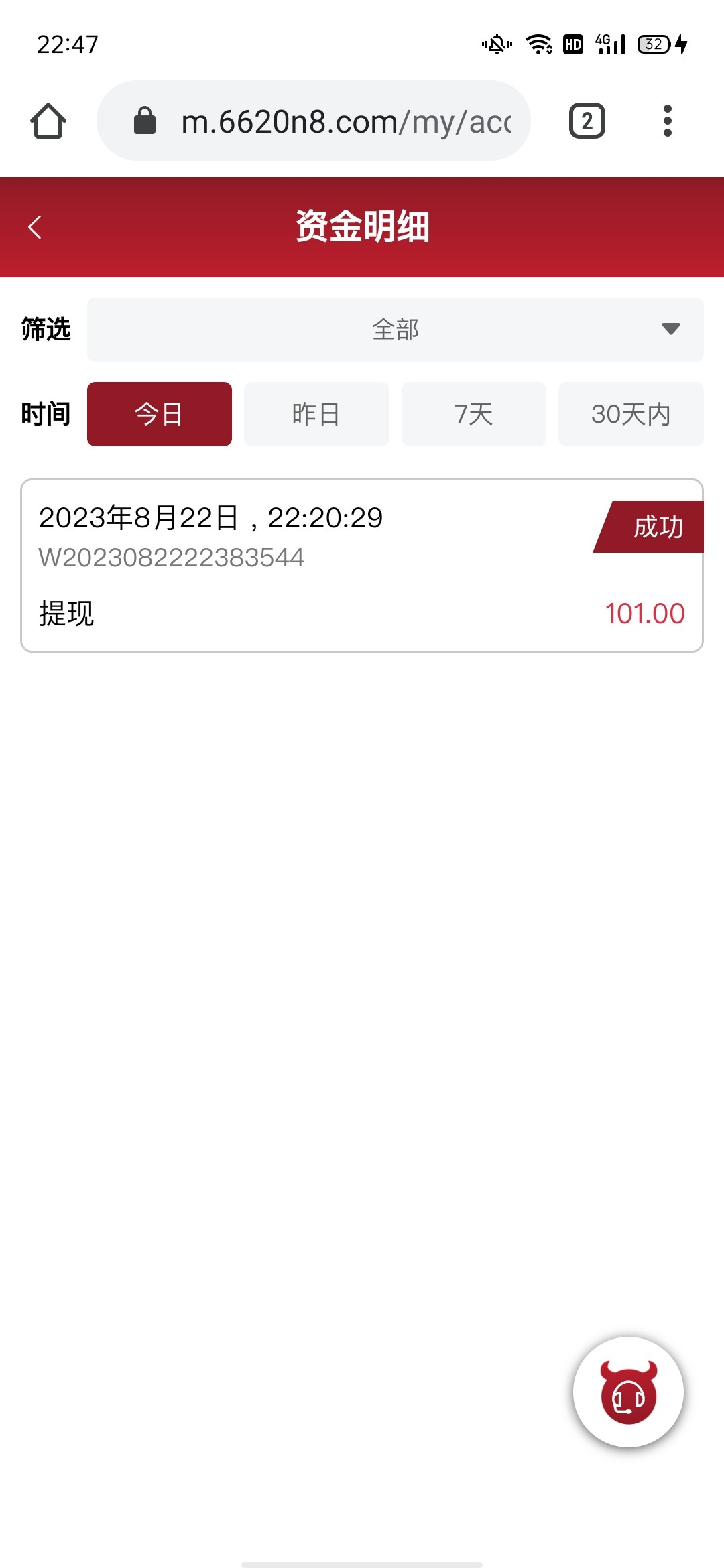Filter records to 30天内
This screenshot has width=724, height=1568.
[x=631, y=414]
